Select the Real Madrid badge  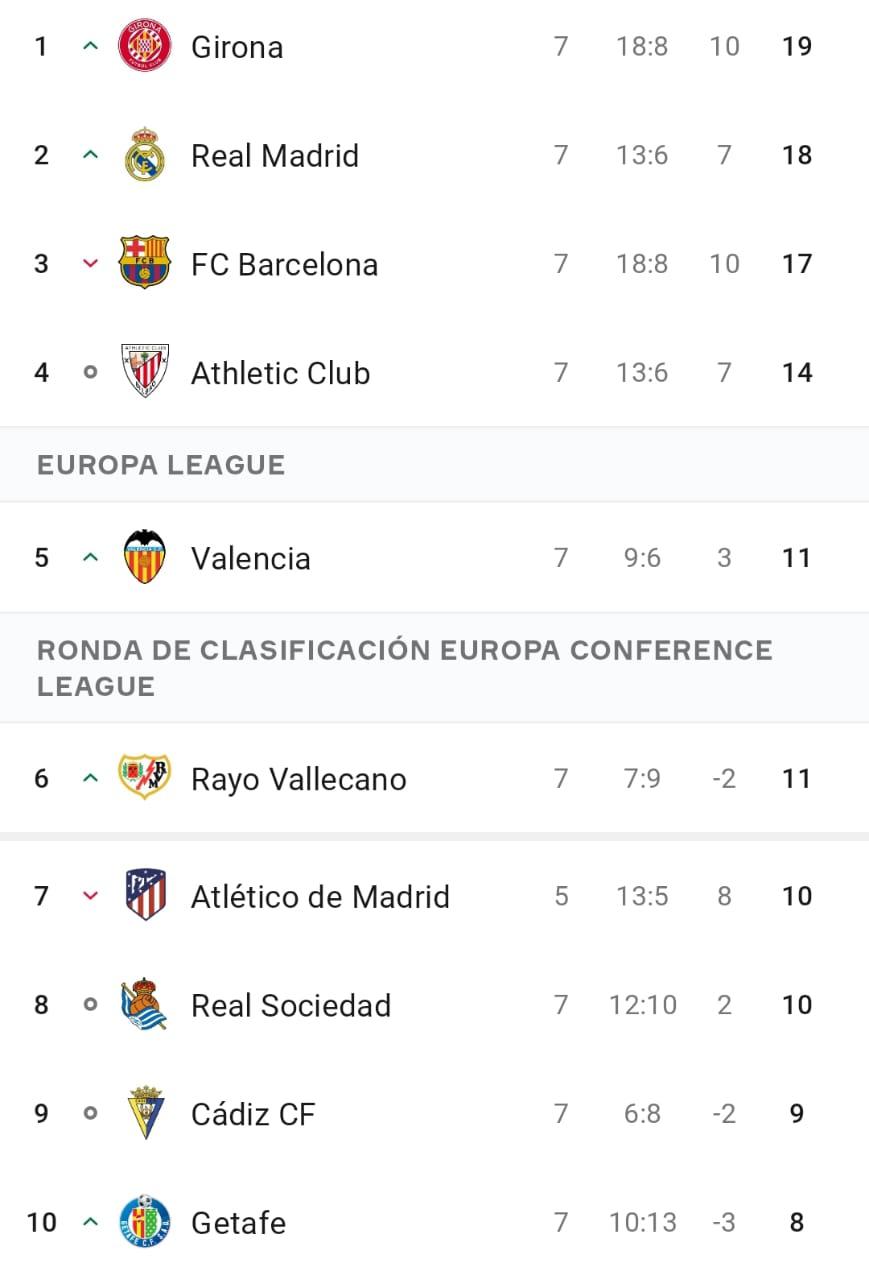pos(143,155)
